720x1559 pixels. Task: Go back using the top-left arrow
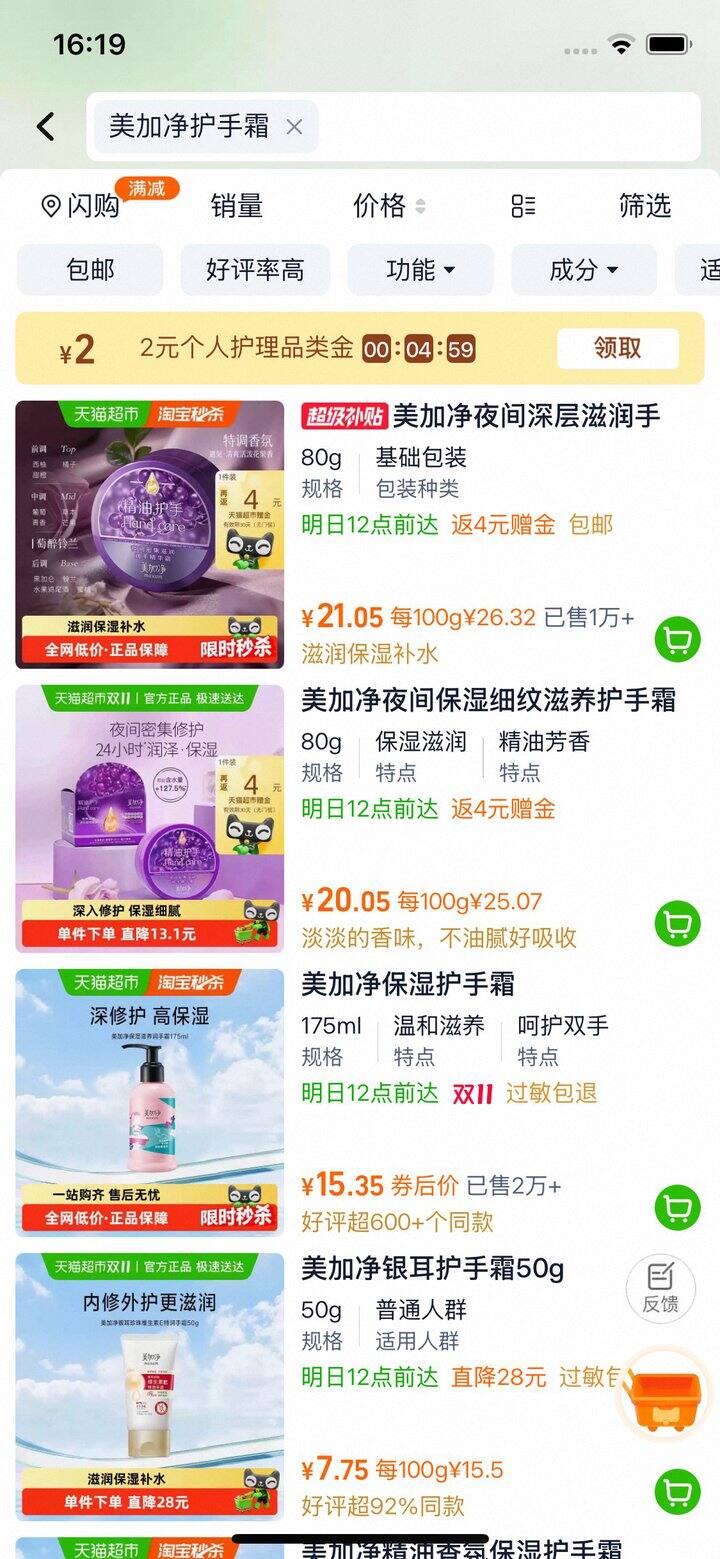tap(45, 126)
